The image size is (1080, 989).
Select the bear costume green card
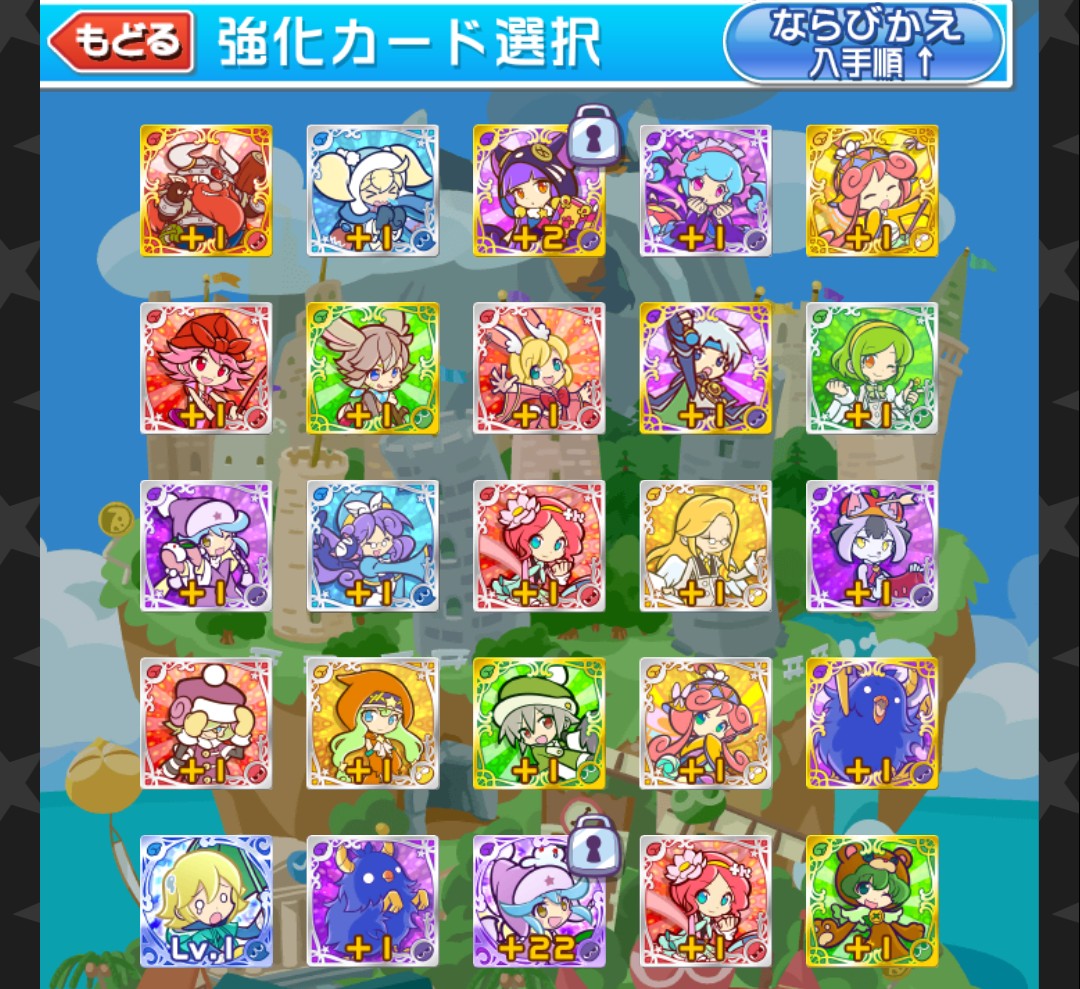[872, 901]
